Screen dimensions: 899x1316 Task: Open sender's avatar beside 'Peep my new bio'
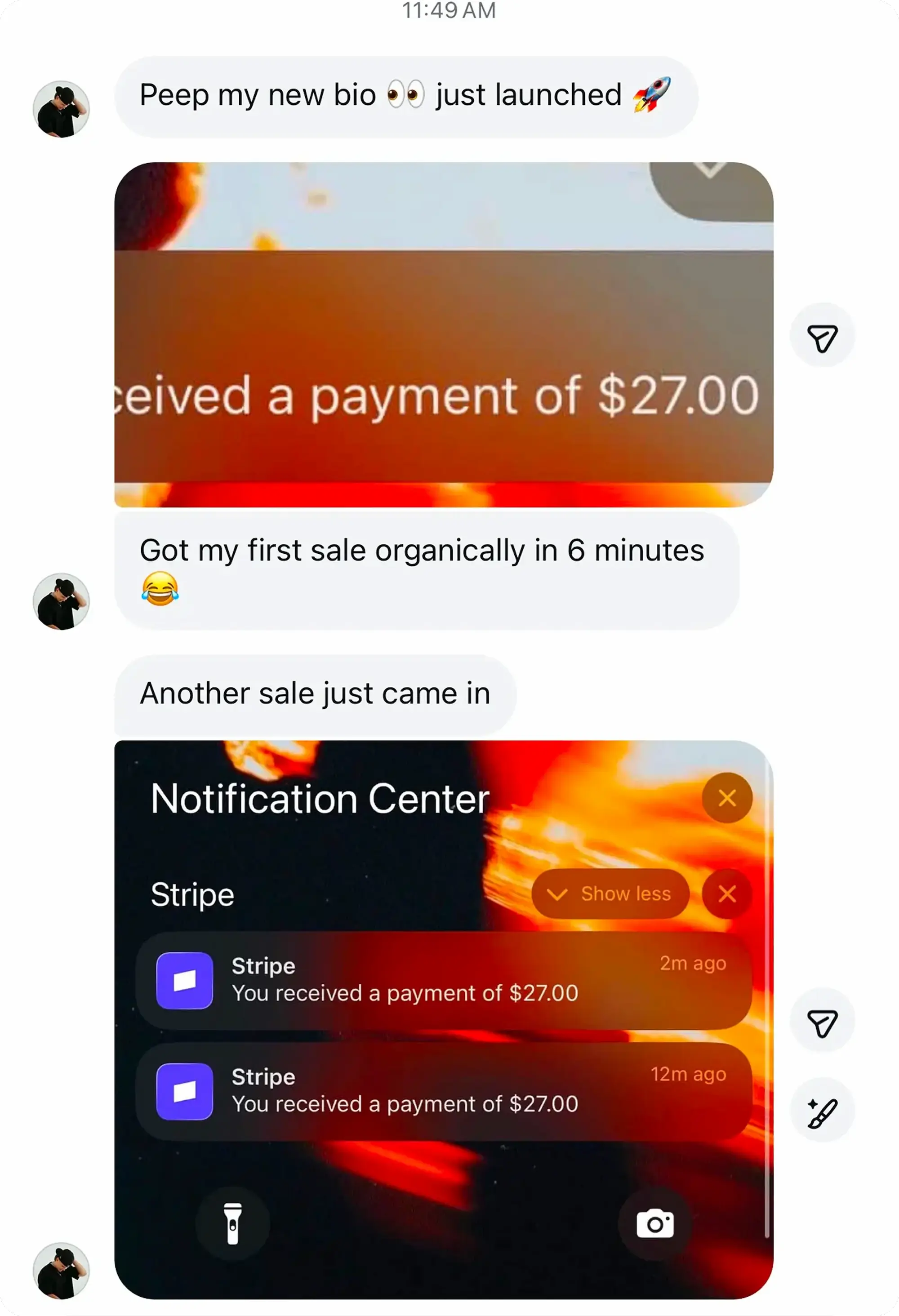61,109
